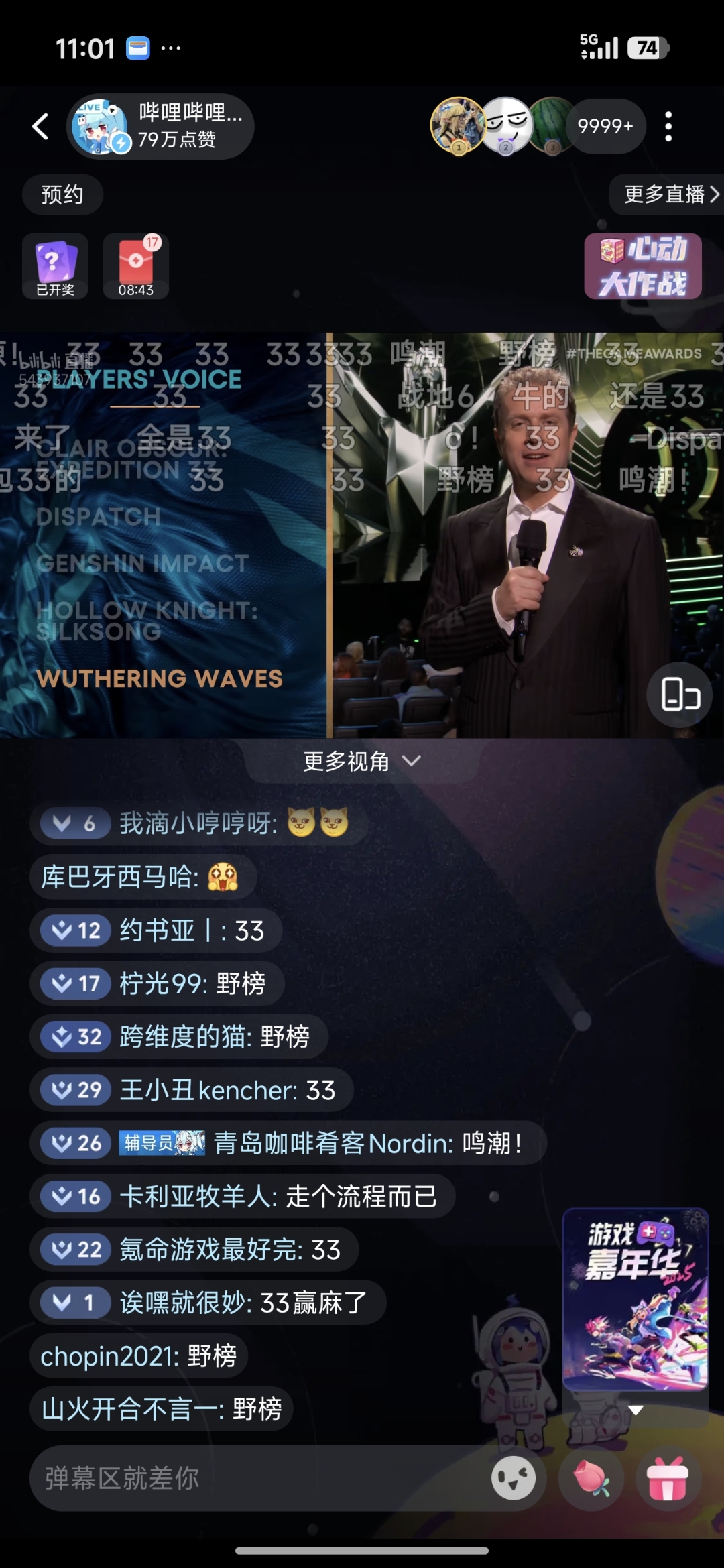Open the emoji sticker picker

click(x=514, y=1478)
